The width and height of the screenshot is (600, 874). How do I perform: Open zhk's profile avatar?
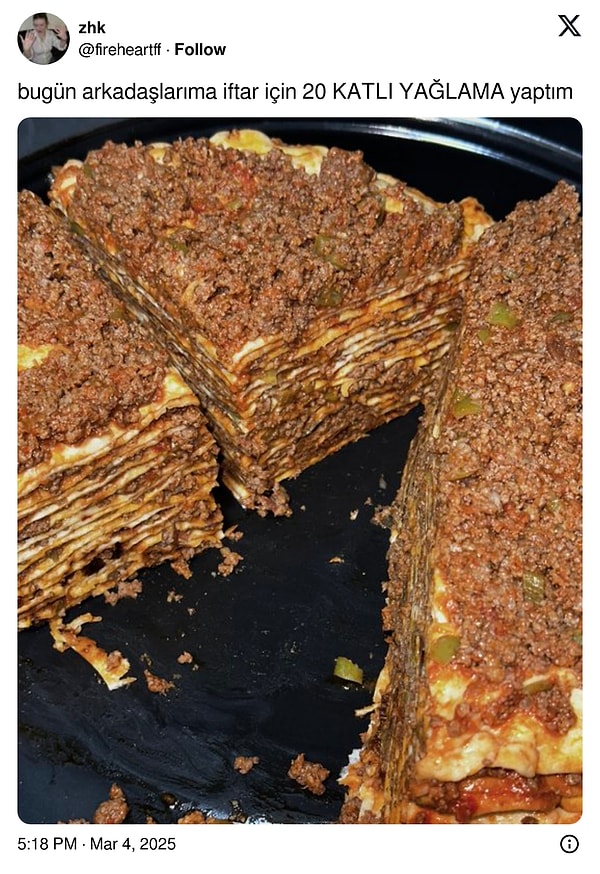click(43, 39)
